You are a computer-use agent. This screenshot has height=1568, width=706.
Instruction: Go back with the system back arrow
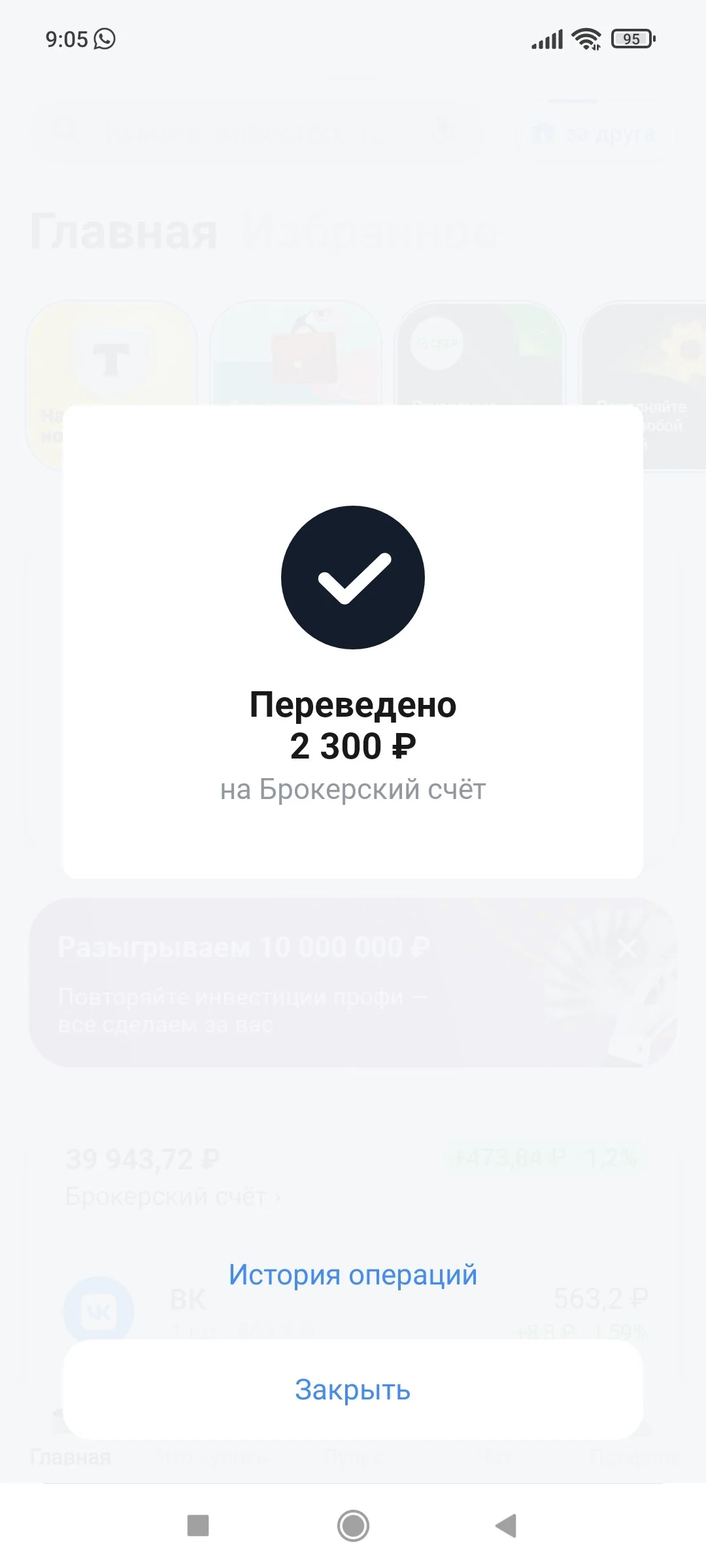coord(506,1526)
